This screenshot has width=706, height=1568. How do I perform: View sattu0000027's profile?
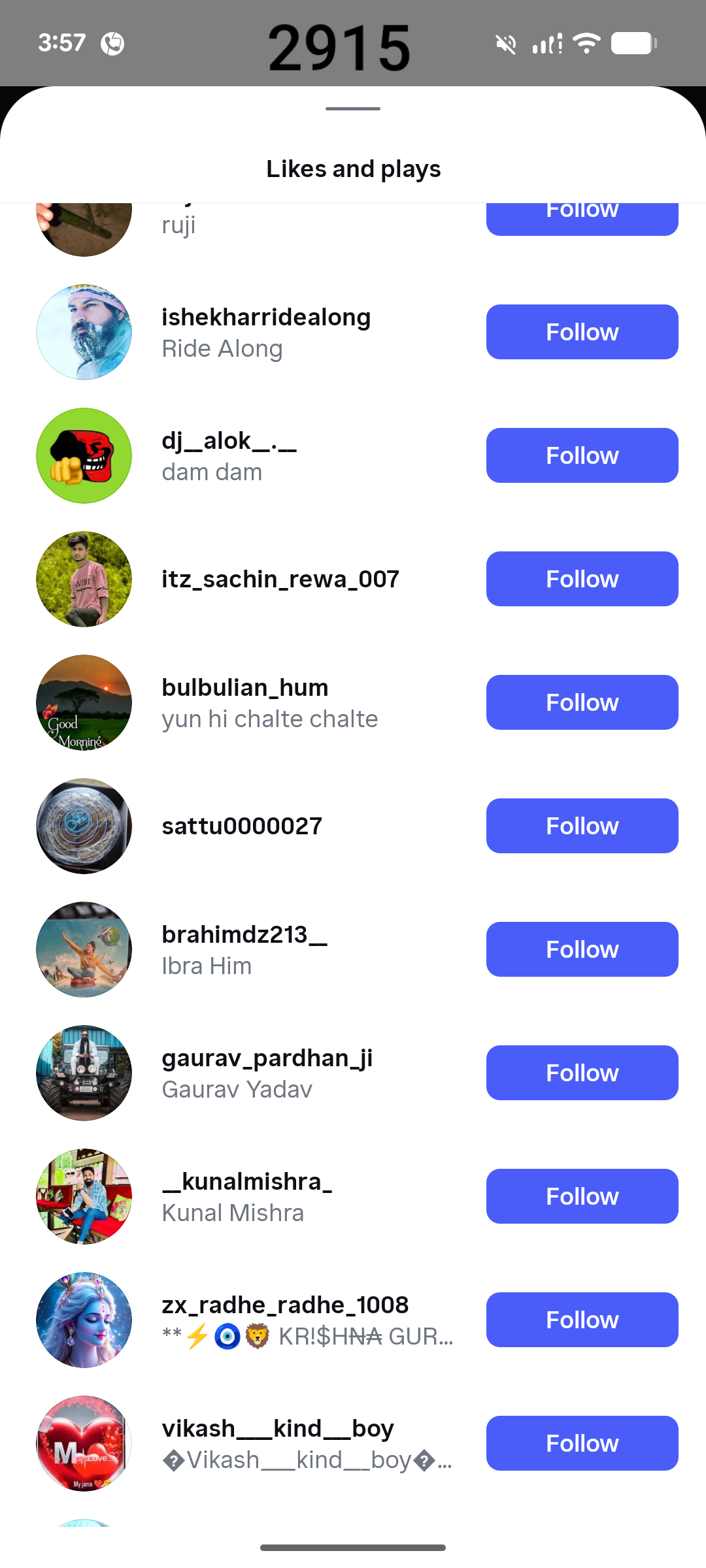click(242, 826)
